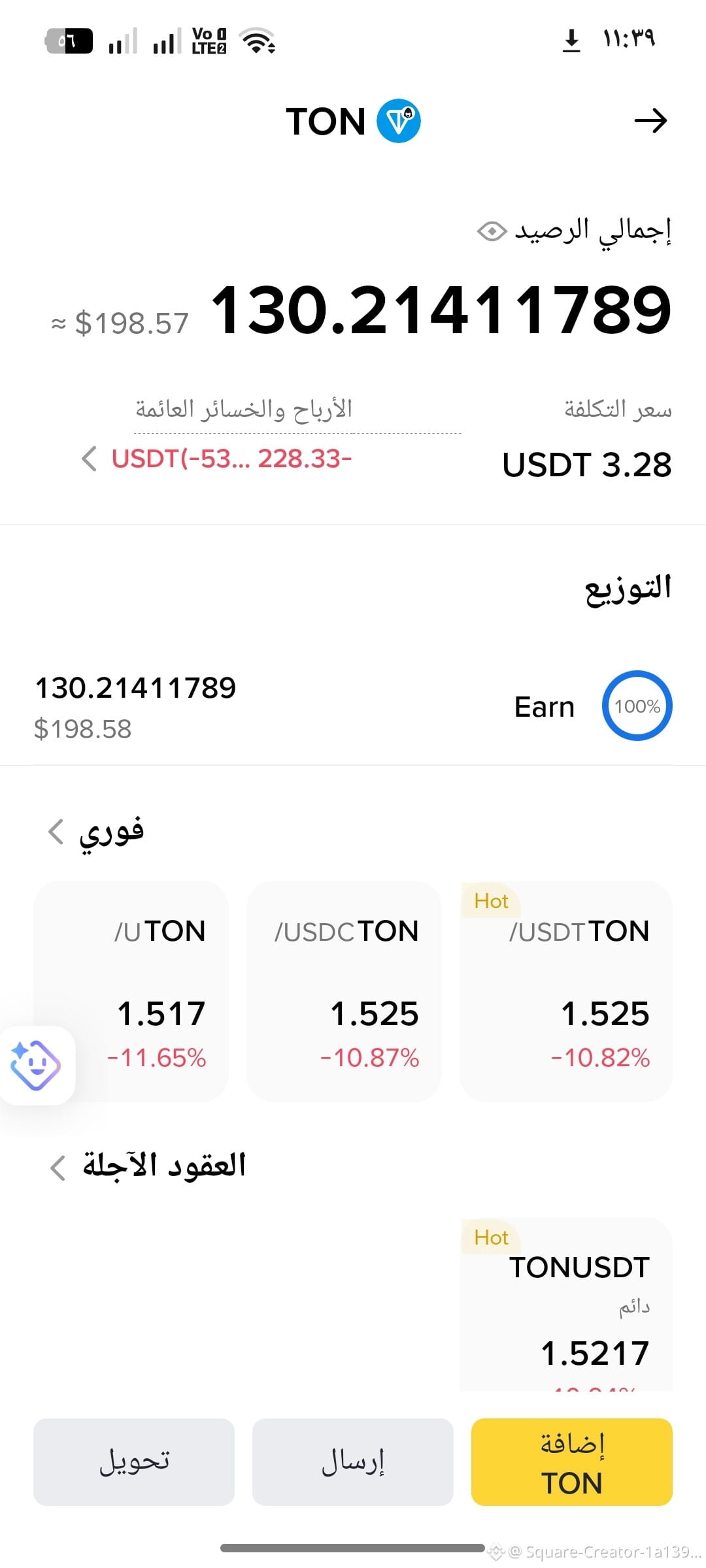Hide total balance with the eye icon
Viewport: 706px width, 1568px height.
tap(492, 231)
